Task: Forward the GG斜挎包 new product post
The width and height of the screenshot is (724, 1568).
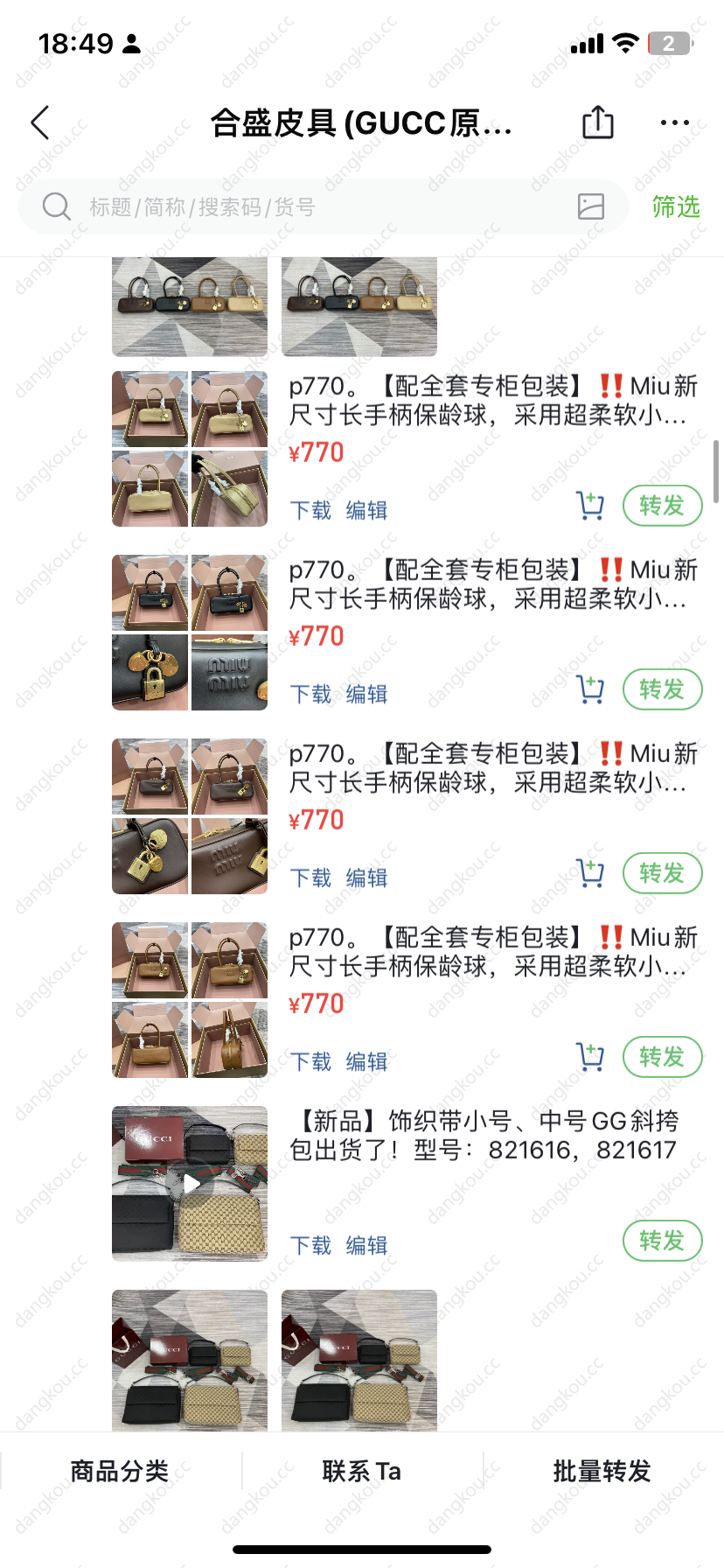Action: (662, 1241)
